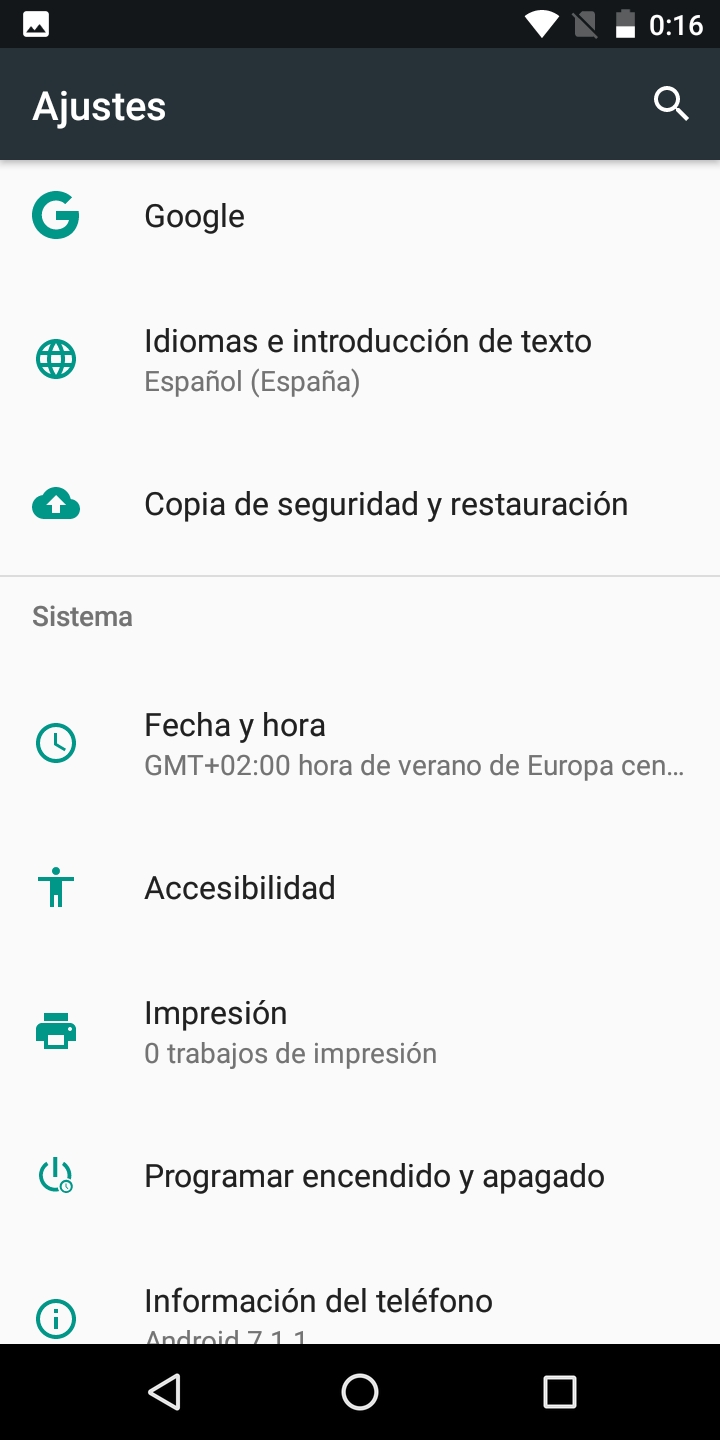Open Copia de seguridad y restauración
Viewport: 720px width, 1440px height.
coord(385,504)
